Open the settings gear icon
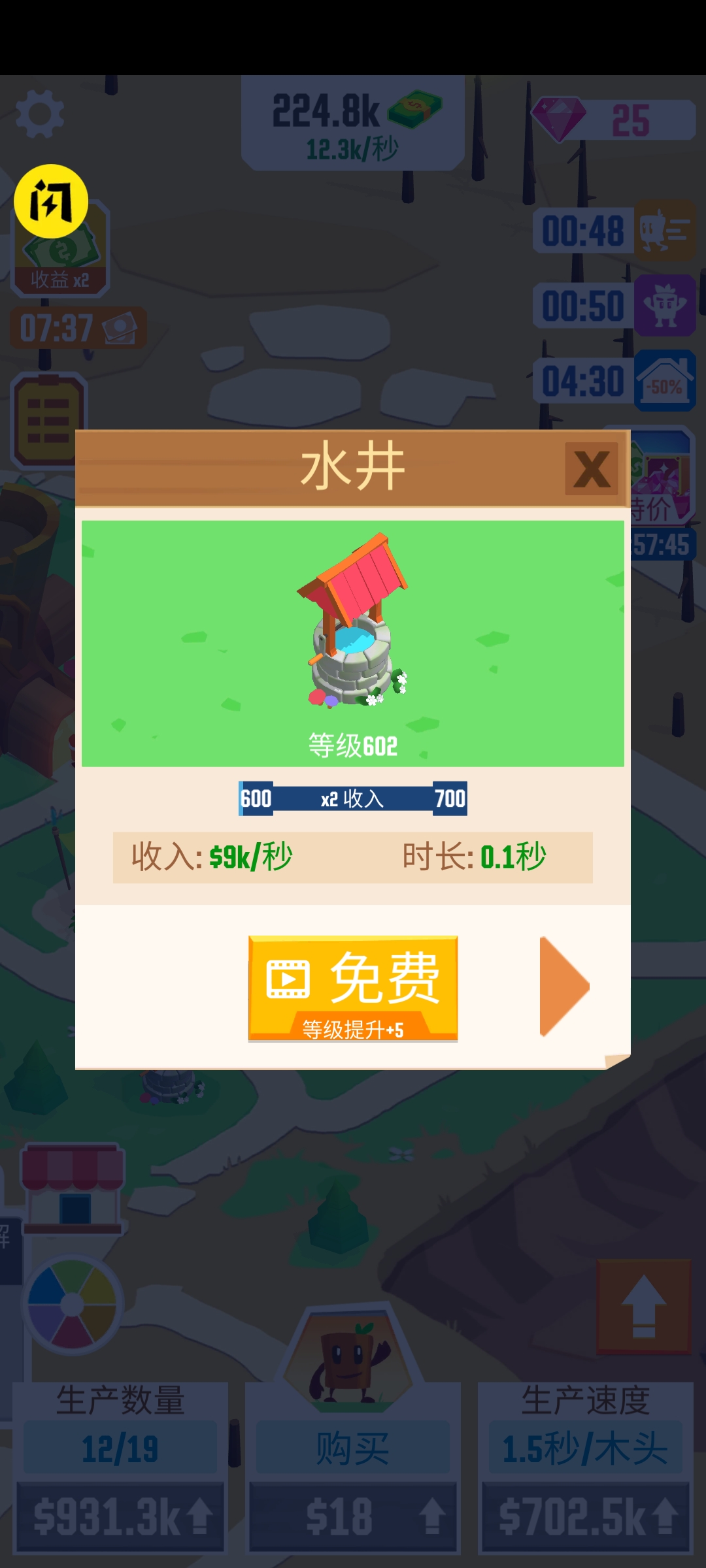This screenshot has width=706, height=1568. point(41,112)
